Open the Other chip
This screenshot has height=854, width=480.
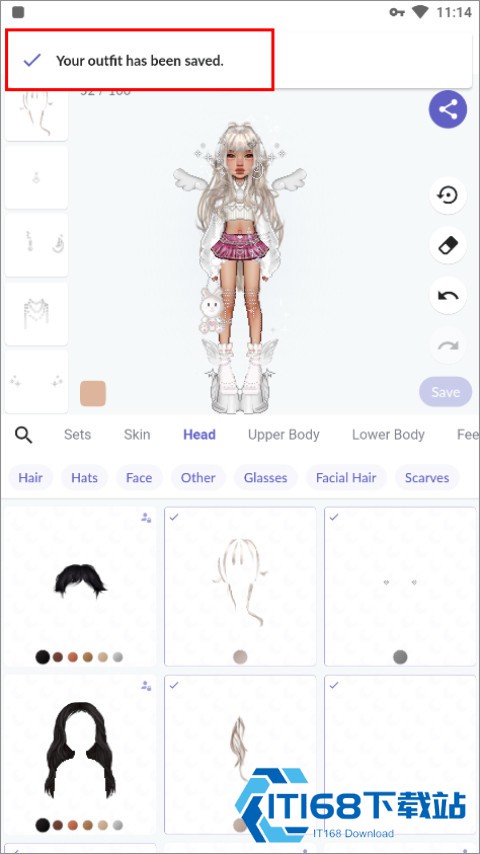click(x=198, y=478)
